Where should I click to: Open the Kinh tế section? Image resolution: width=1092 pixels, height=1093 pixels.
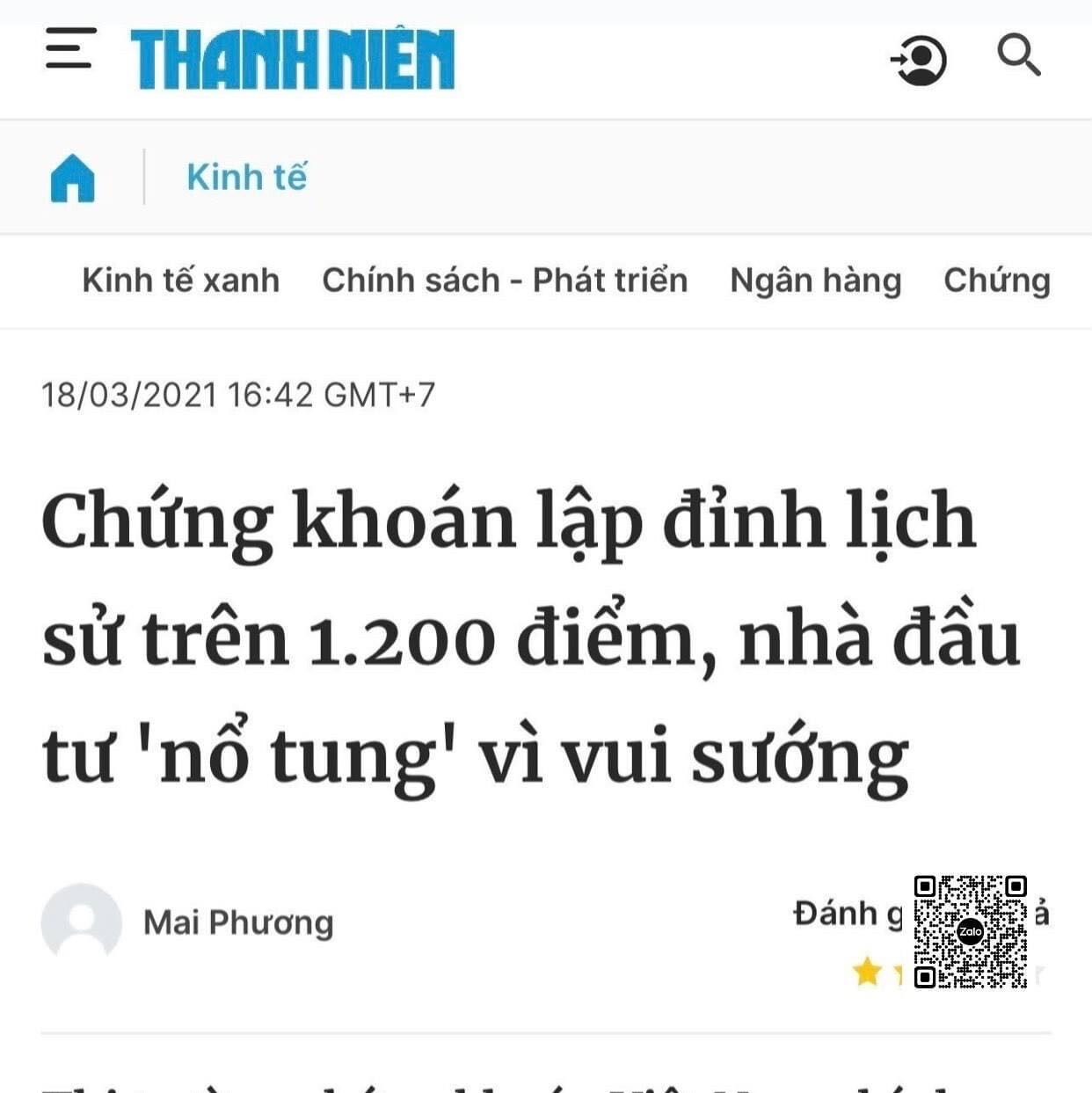click(x=246, y=178)
